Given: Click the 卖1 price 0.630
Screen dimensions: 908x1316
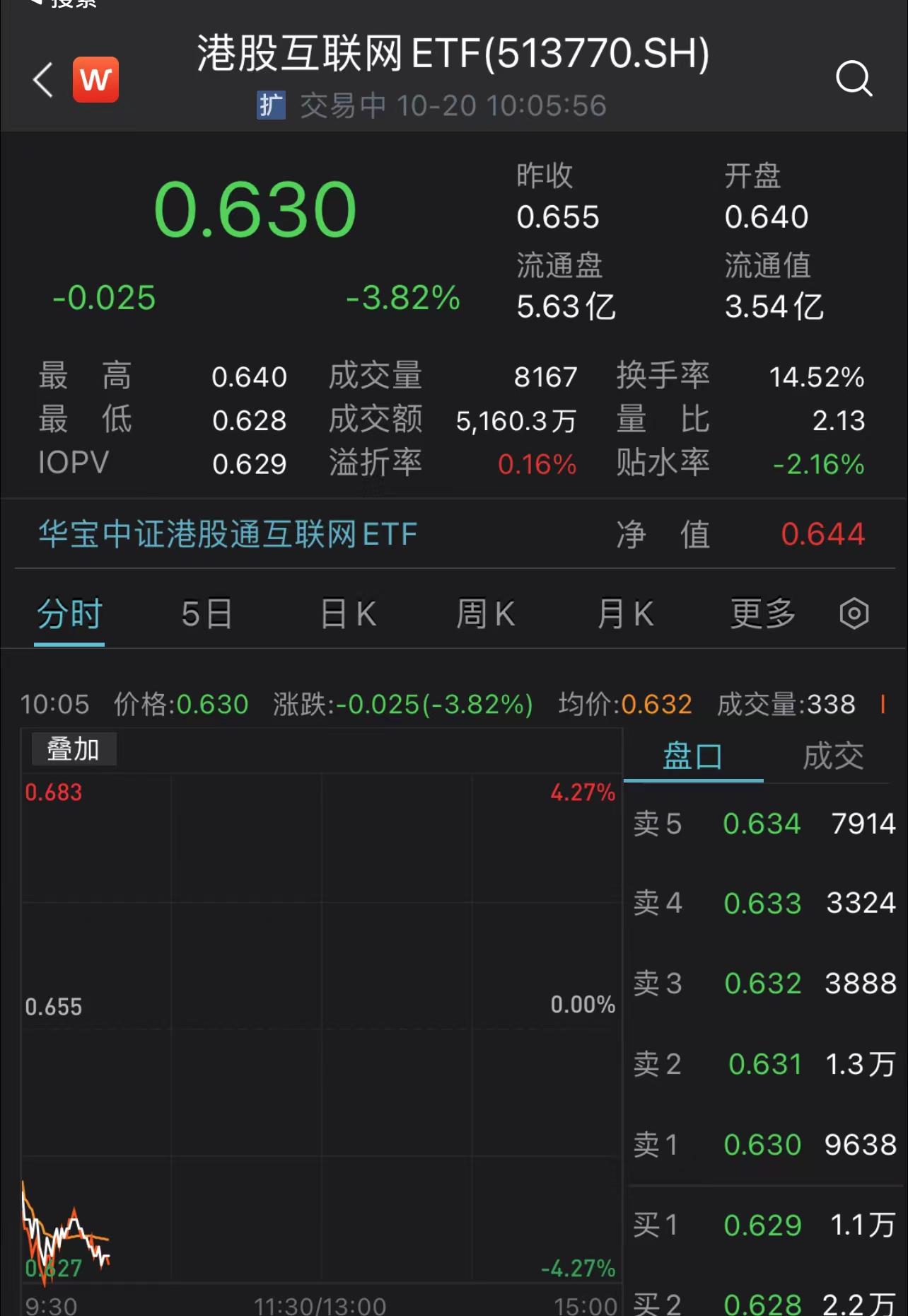Looking at the screenshot, I should coord(762,1144).
